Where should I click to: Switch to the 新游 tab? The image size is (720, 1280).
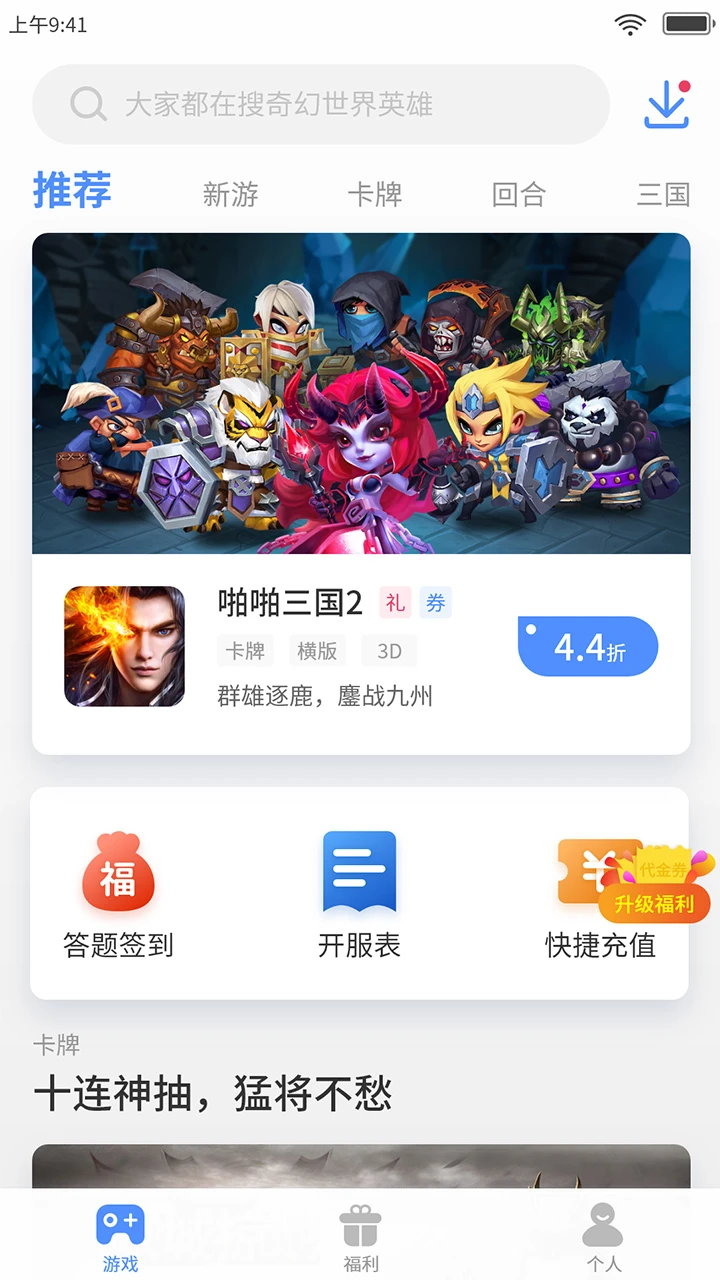tap(231, 195)
